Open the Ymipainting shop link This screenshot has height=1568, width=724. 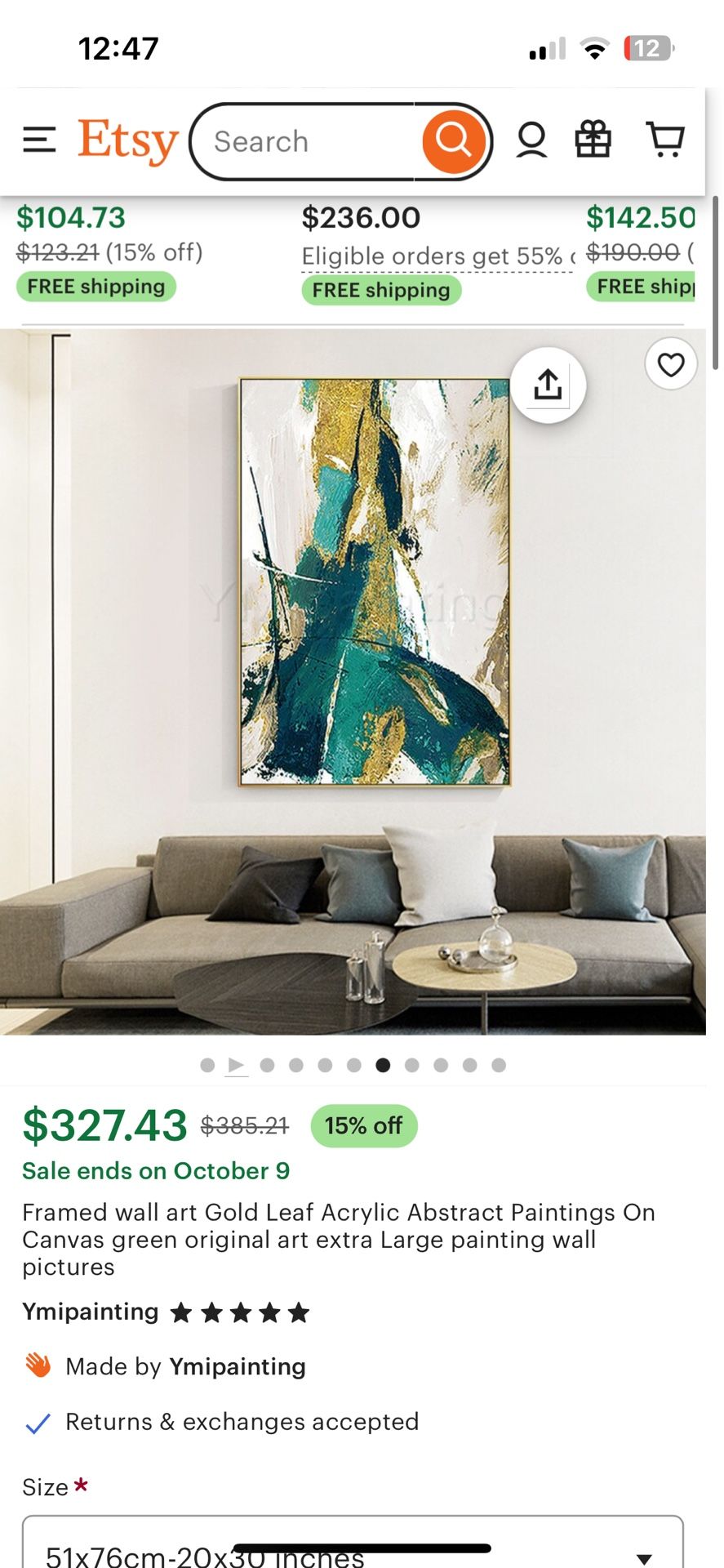[91, 1312]
